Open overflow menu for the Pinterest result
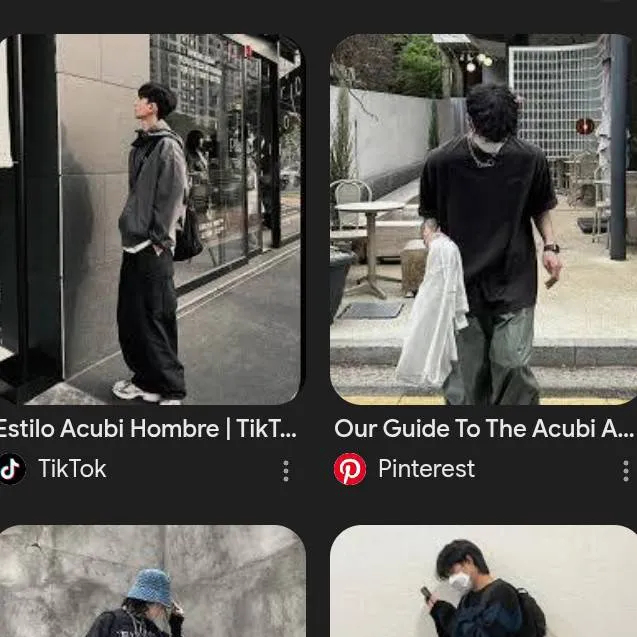This screenshot has height=637, width=637. (626, 471)
